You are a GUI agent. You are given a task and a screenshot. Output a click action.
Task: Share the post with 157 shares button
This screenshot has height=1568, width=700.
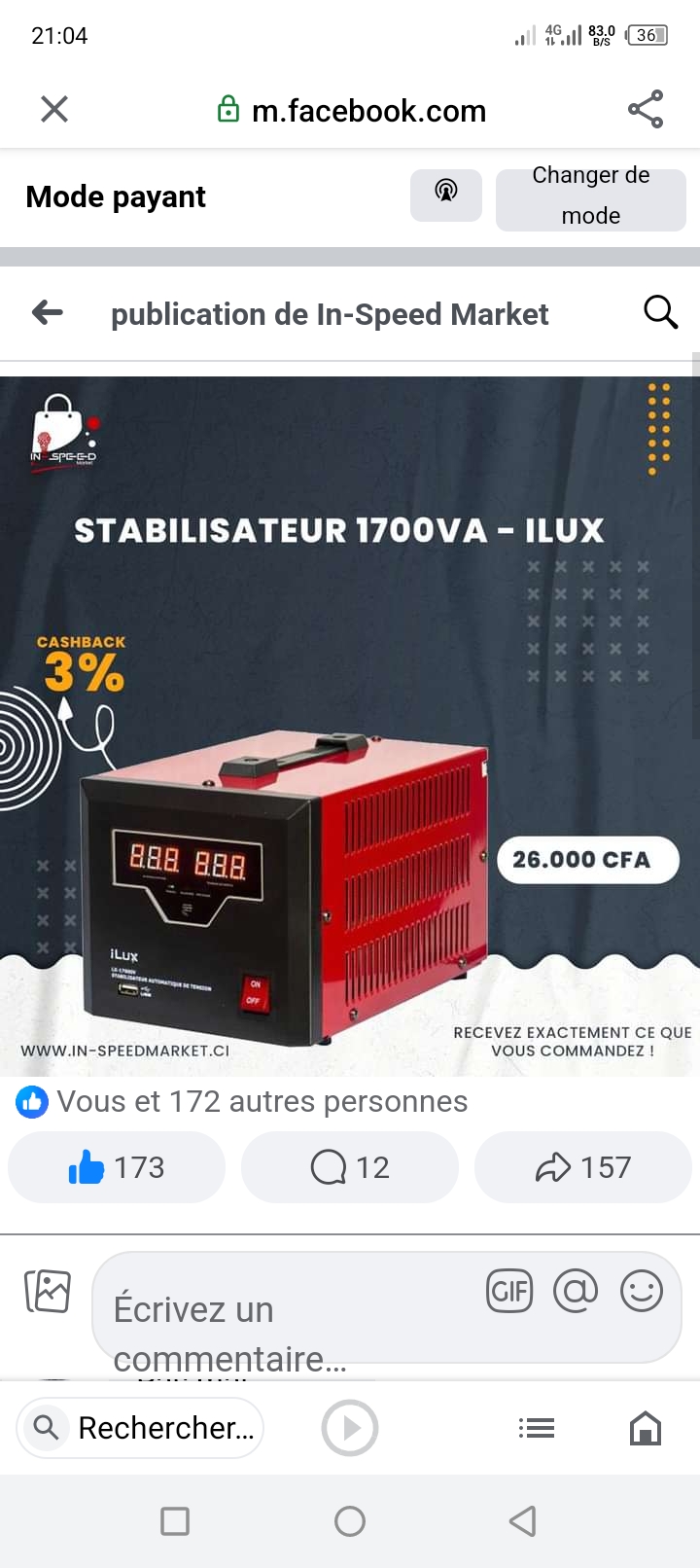click(x=583, y=1167)
